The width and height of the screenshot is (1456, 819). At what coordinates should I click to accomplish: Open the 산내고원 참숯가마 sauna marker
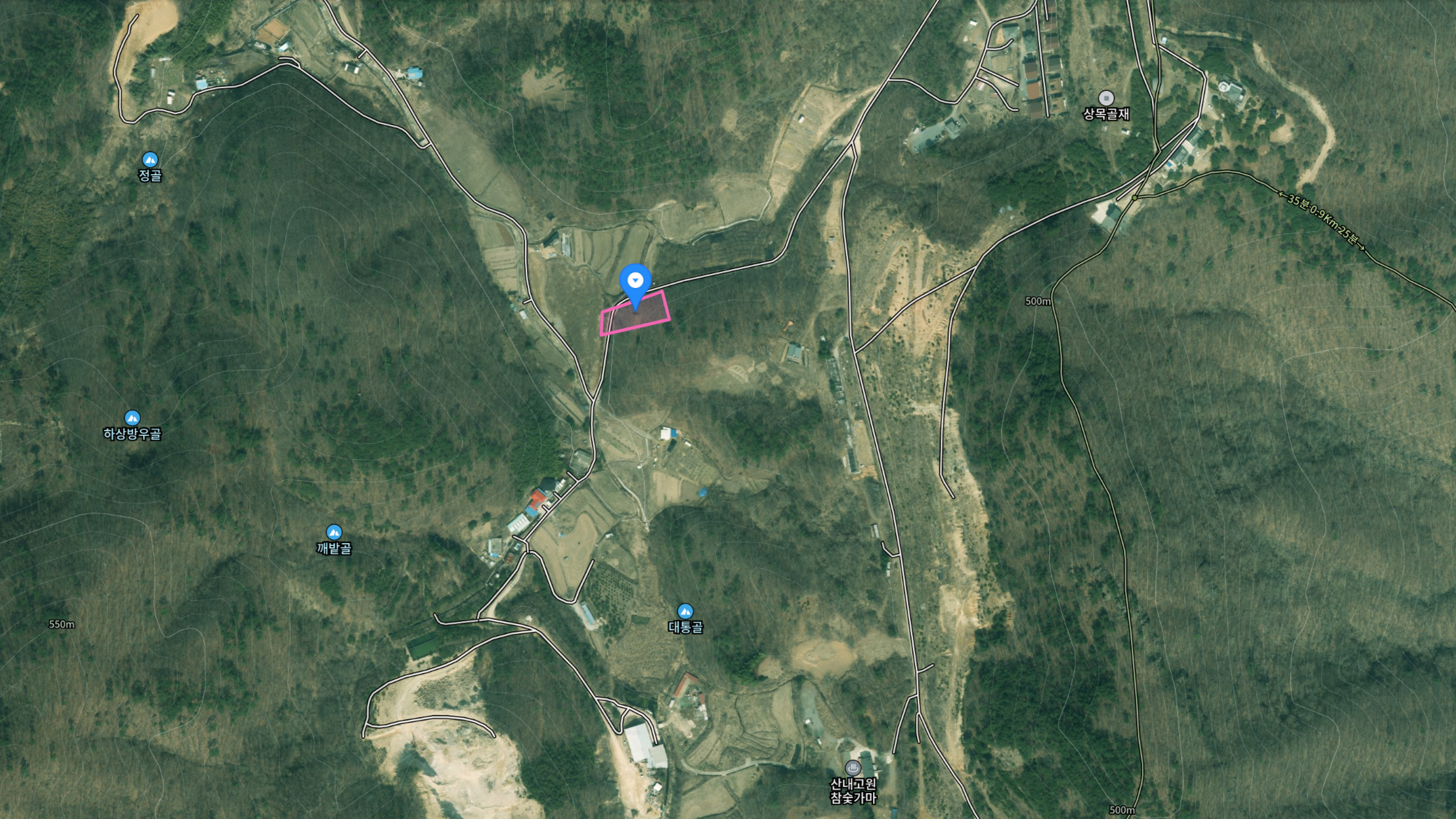point(852,768)
